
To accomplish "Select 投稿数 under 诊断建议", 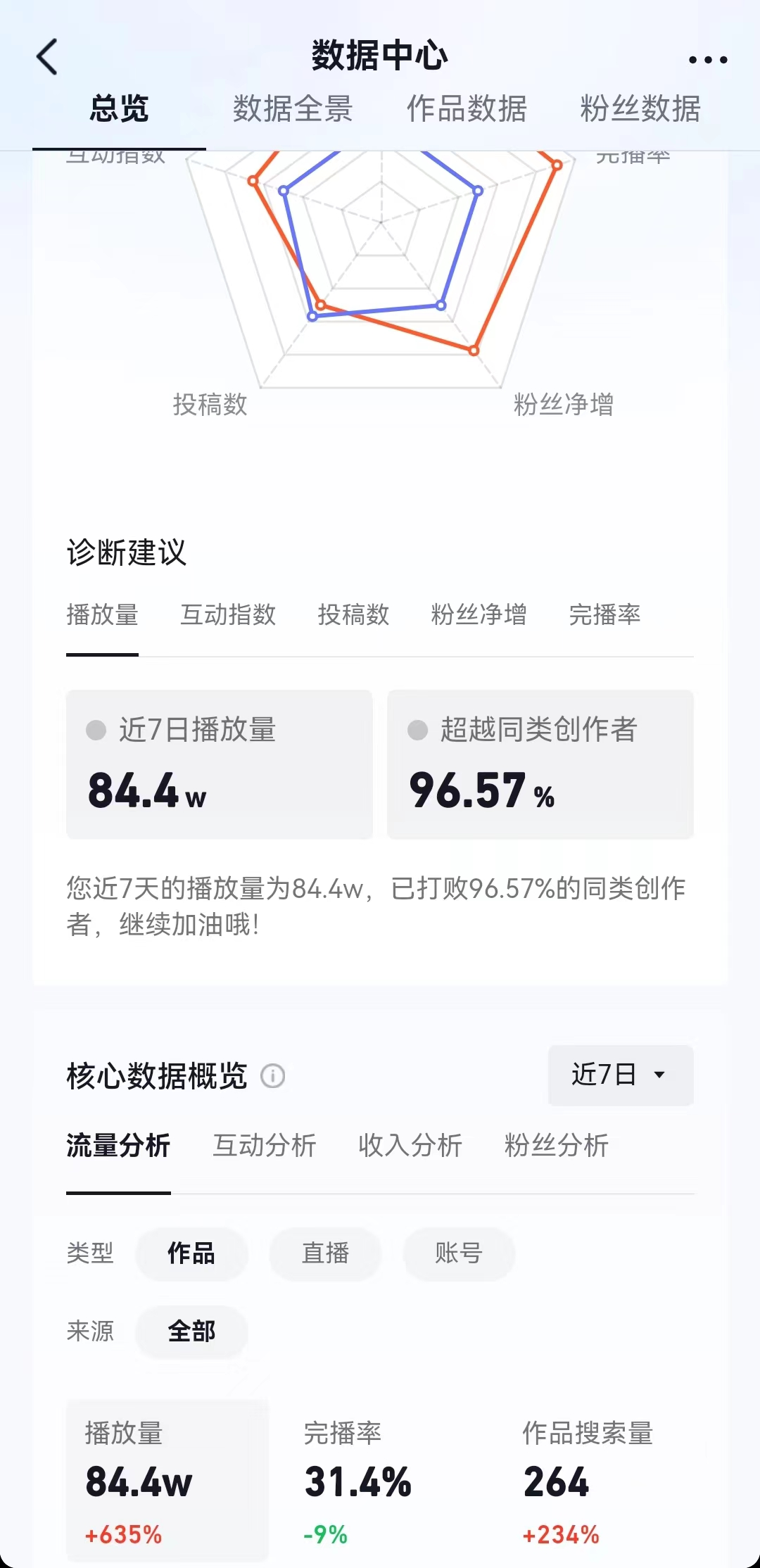I will [353, 614].
